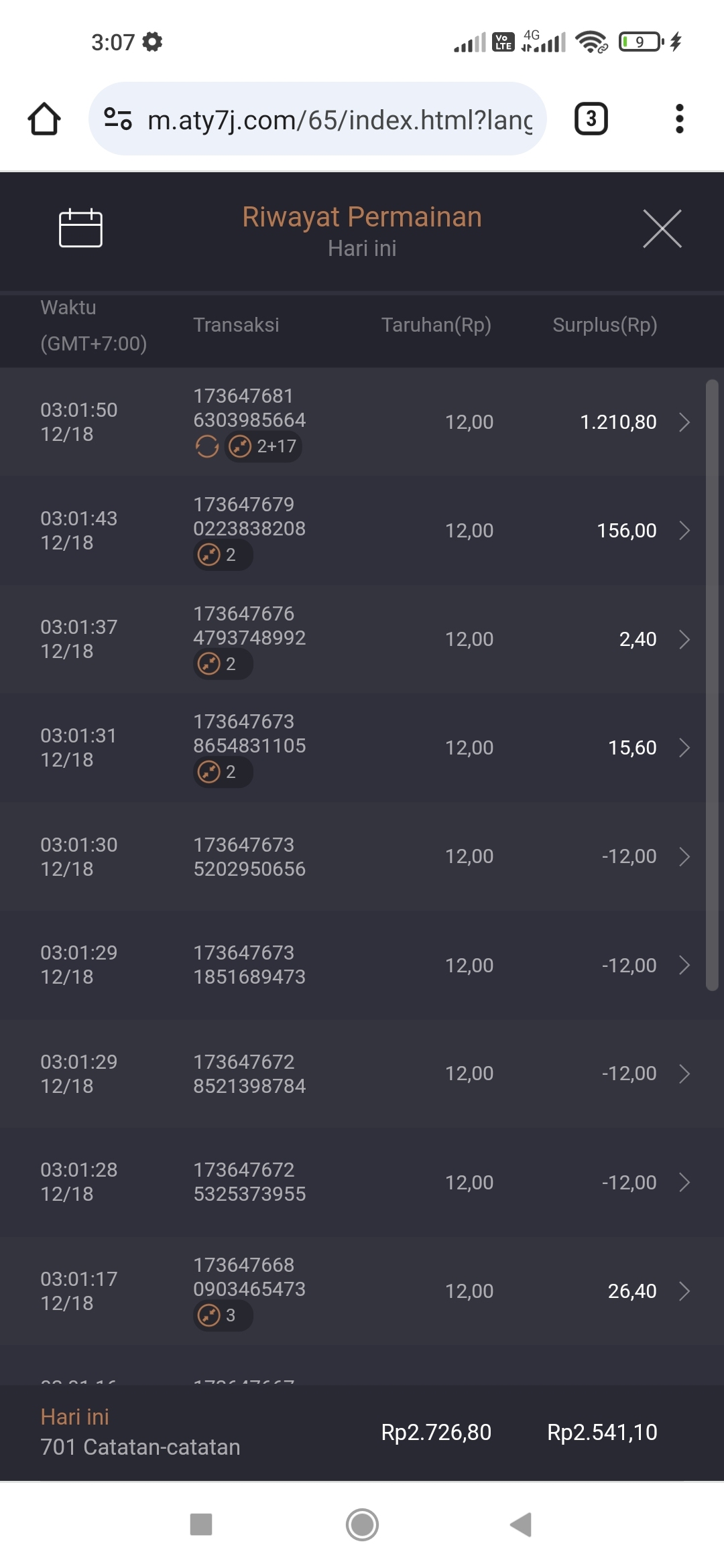Screen dimensions: 724x1568
Task: View details of the 156,00 surplus record
Action: [362, 531]
